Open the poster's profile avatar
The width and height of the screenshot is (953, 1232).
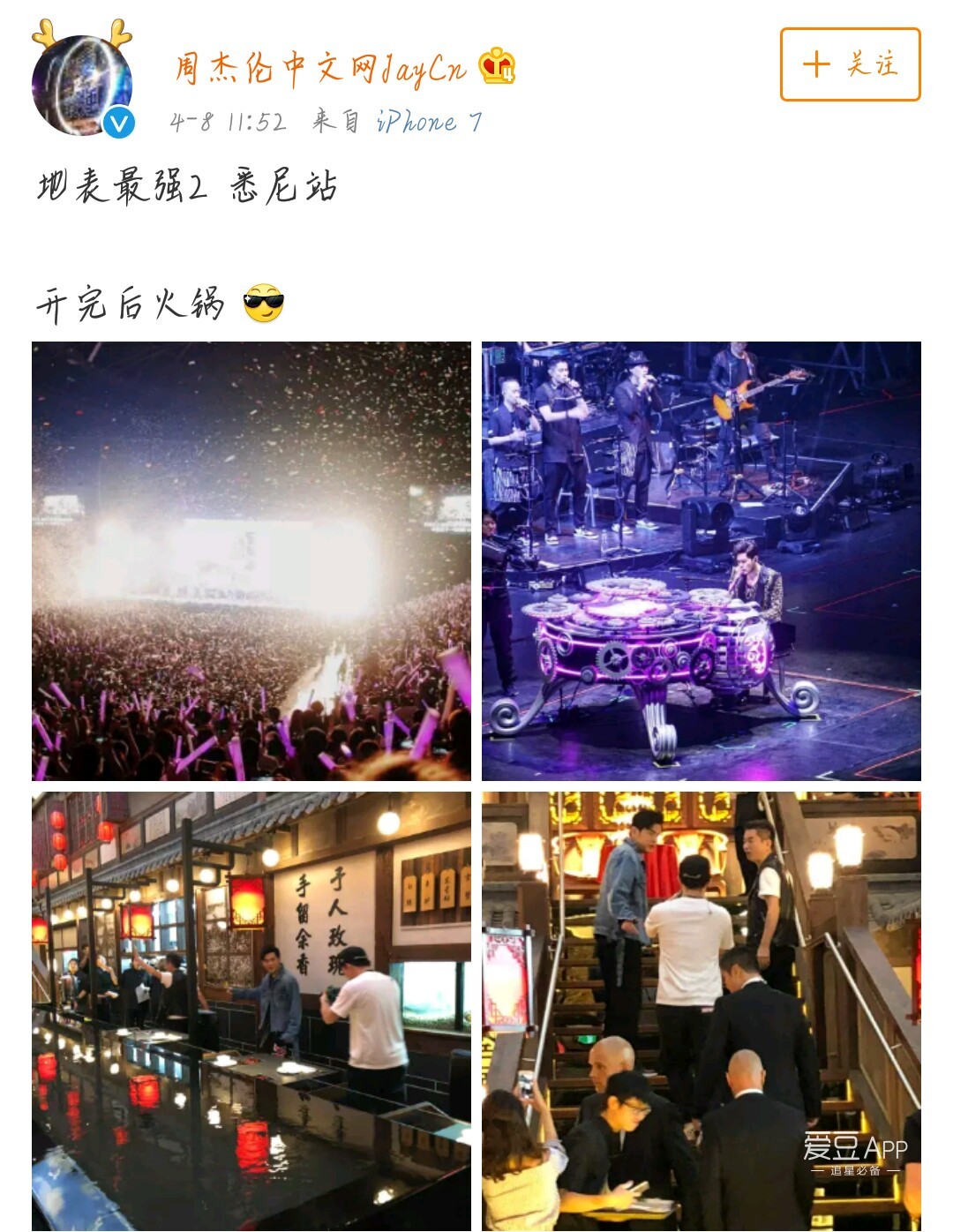[x=82, y=85]
